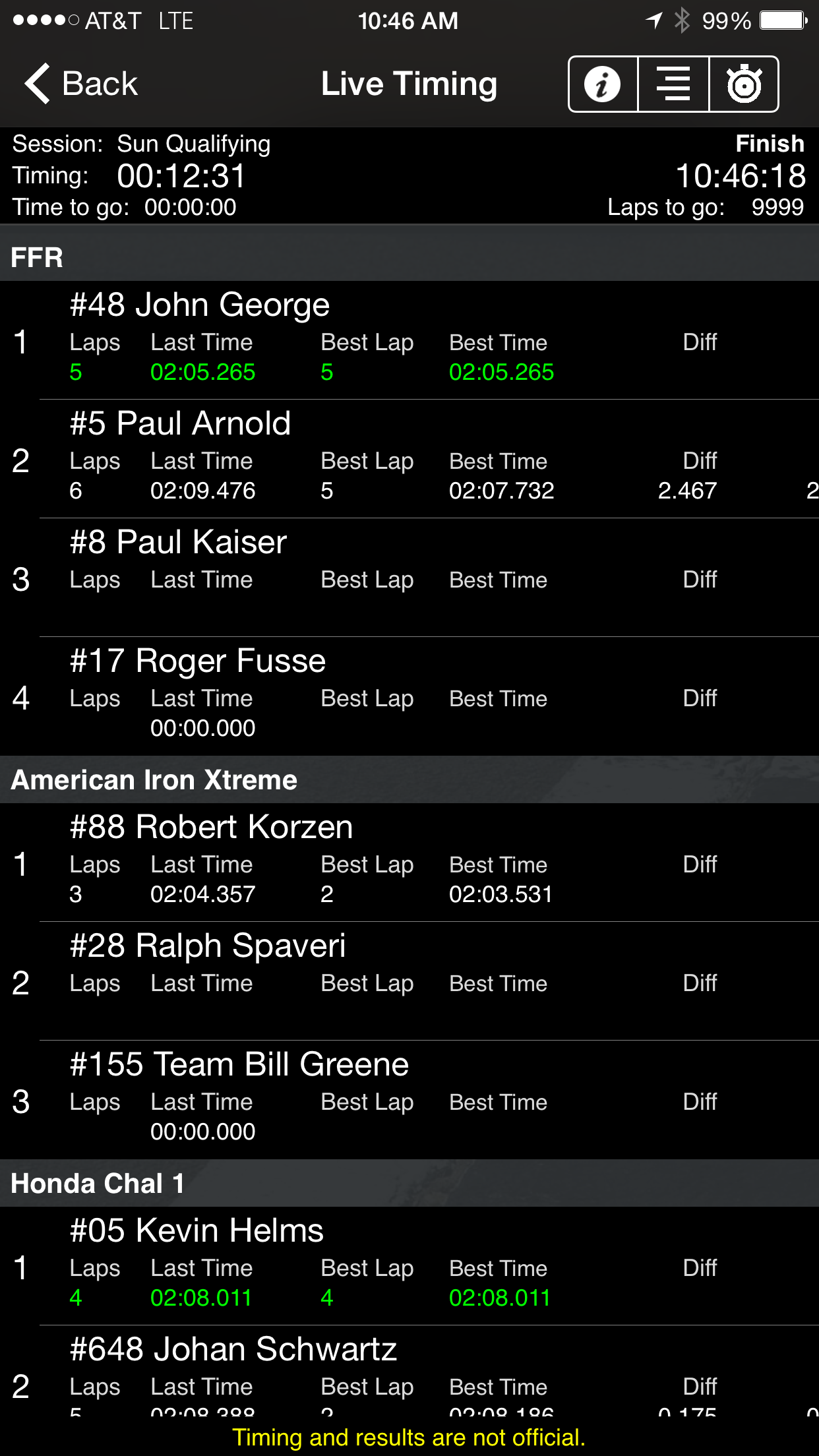
Task: Open #155 Team Bill Greene row
Action: tap(409, 1100)
